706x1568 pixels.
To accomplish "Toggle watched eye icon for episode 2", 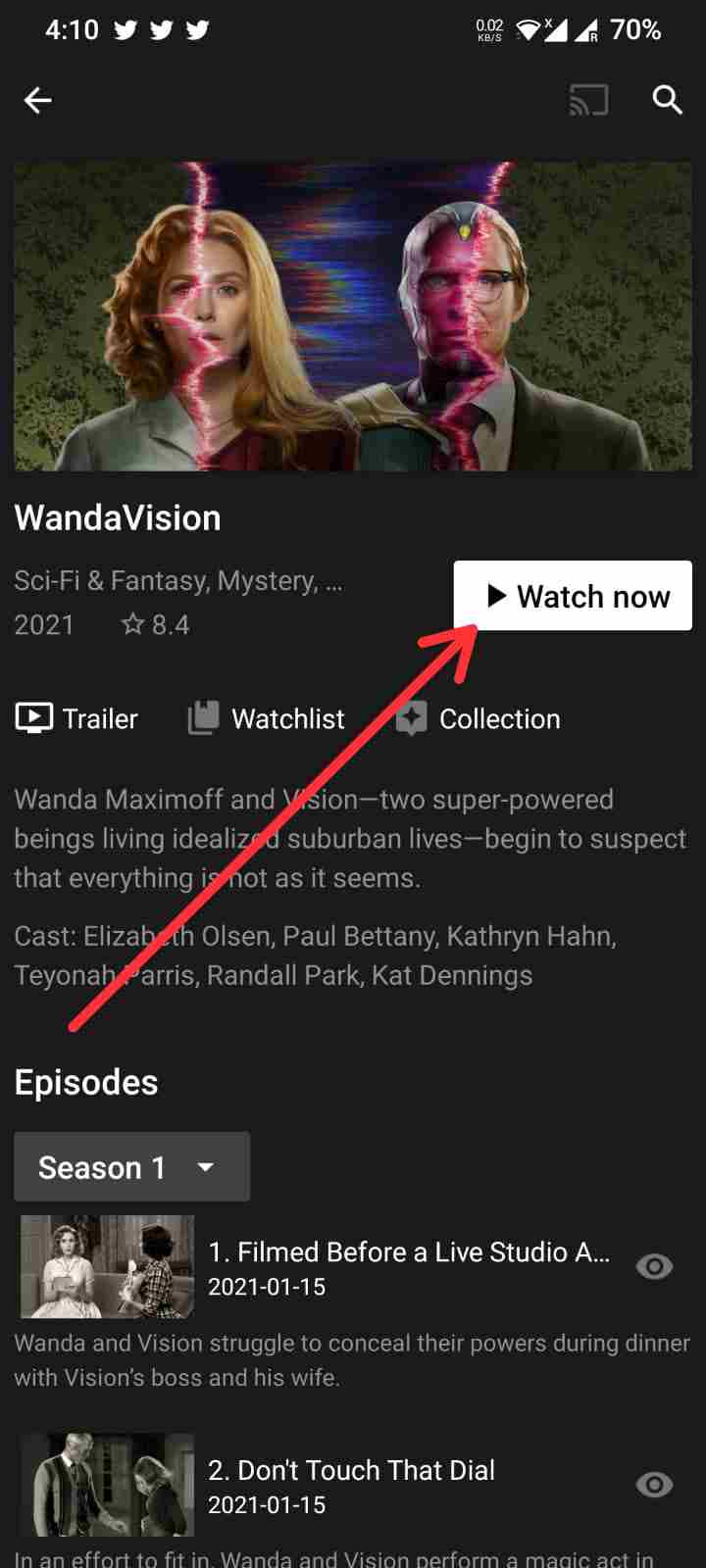I will click(654, 1485).
